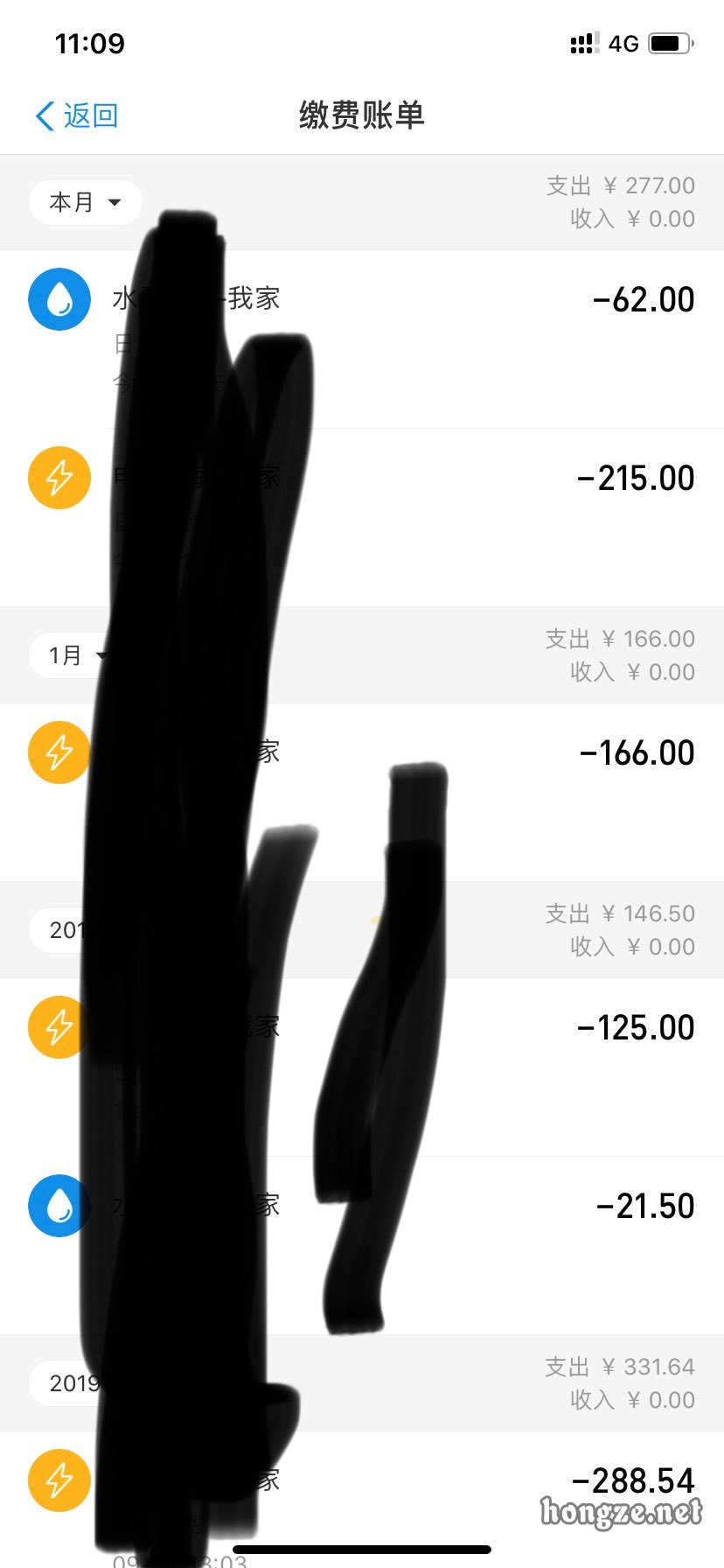Go back with the 返回 button

(x=77, y=115)
